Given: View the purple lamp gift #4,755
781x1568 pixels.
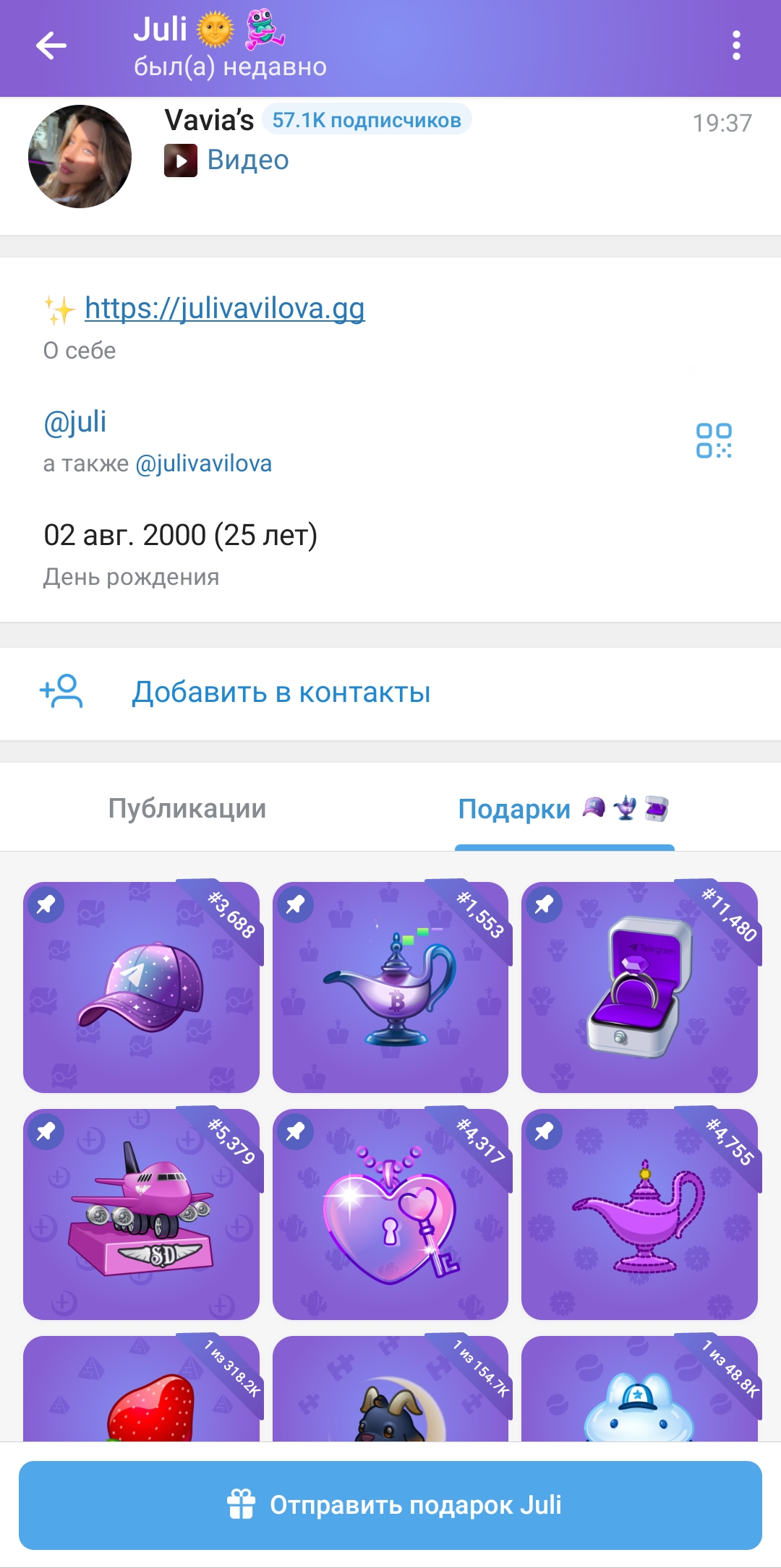Looking at the screenshot, I should point(639,1214).
